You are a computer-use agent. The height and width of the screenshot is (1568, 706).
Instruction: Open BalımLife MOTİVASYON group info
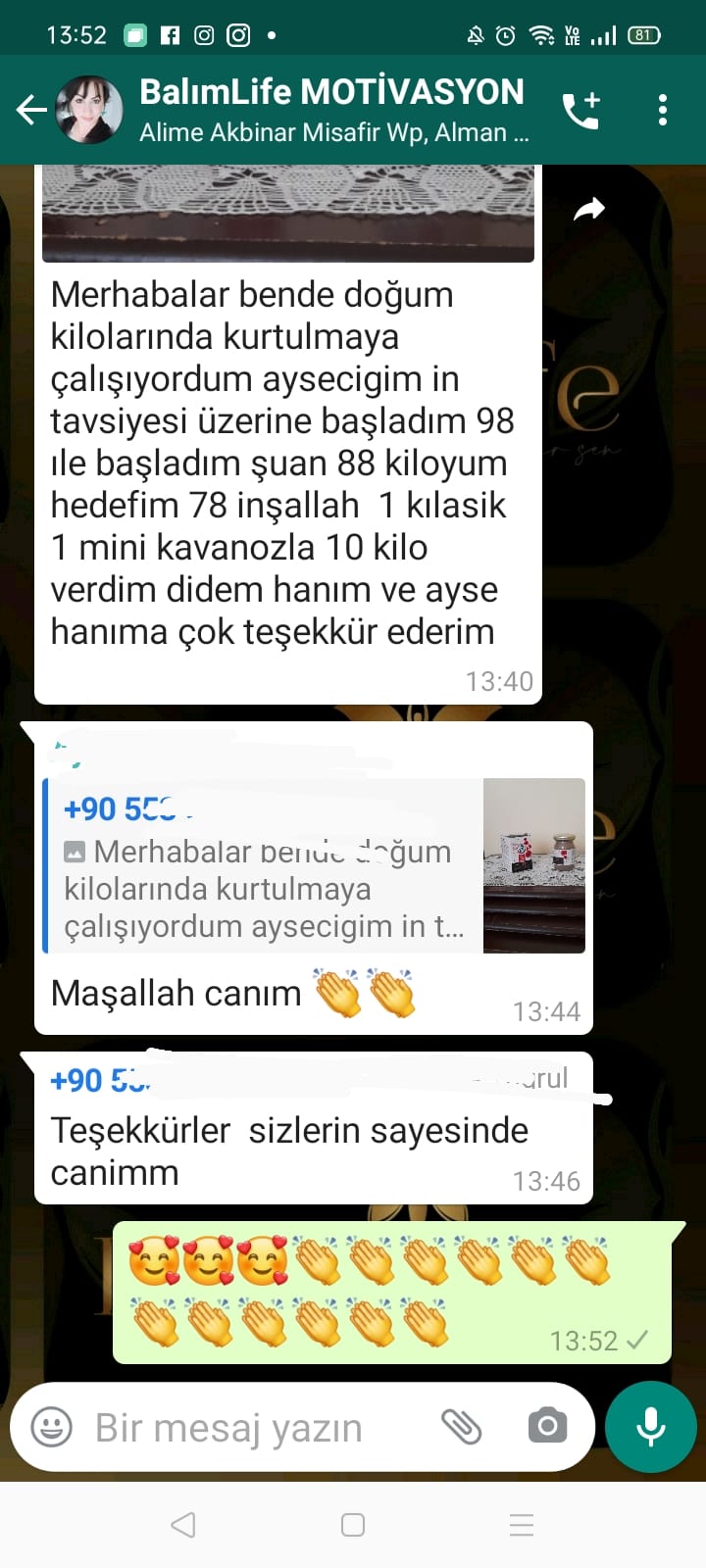[x=333, y=110]
